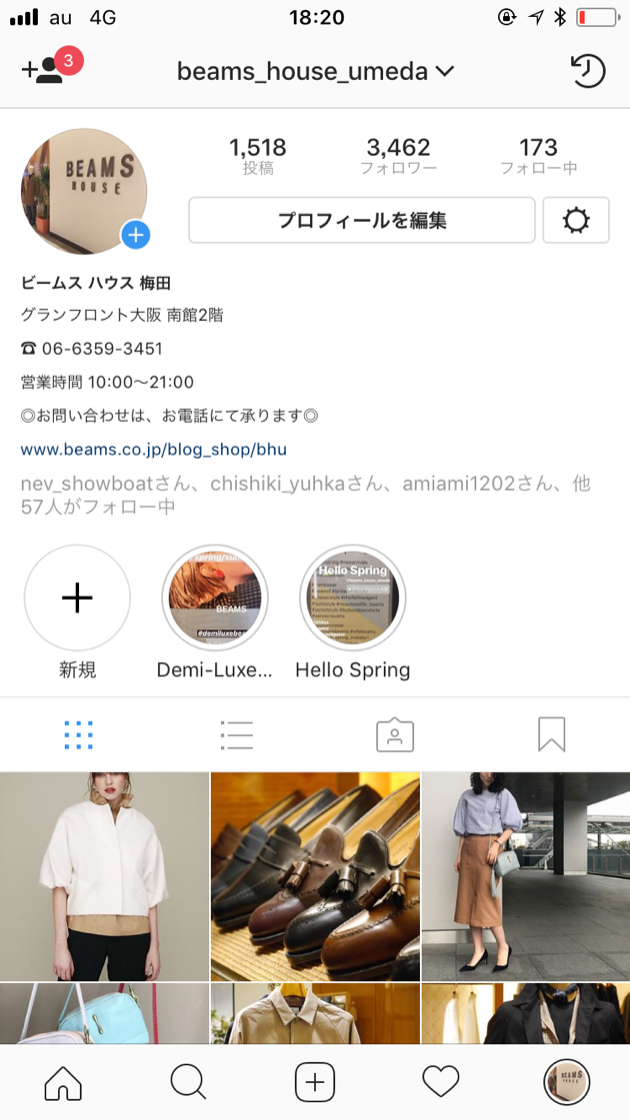Go to the home feed tab
Viewport: 630px width, 1120px height.
(63, 1082)
